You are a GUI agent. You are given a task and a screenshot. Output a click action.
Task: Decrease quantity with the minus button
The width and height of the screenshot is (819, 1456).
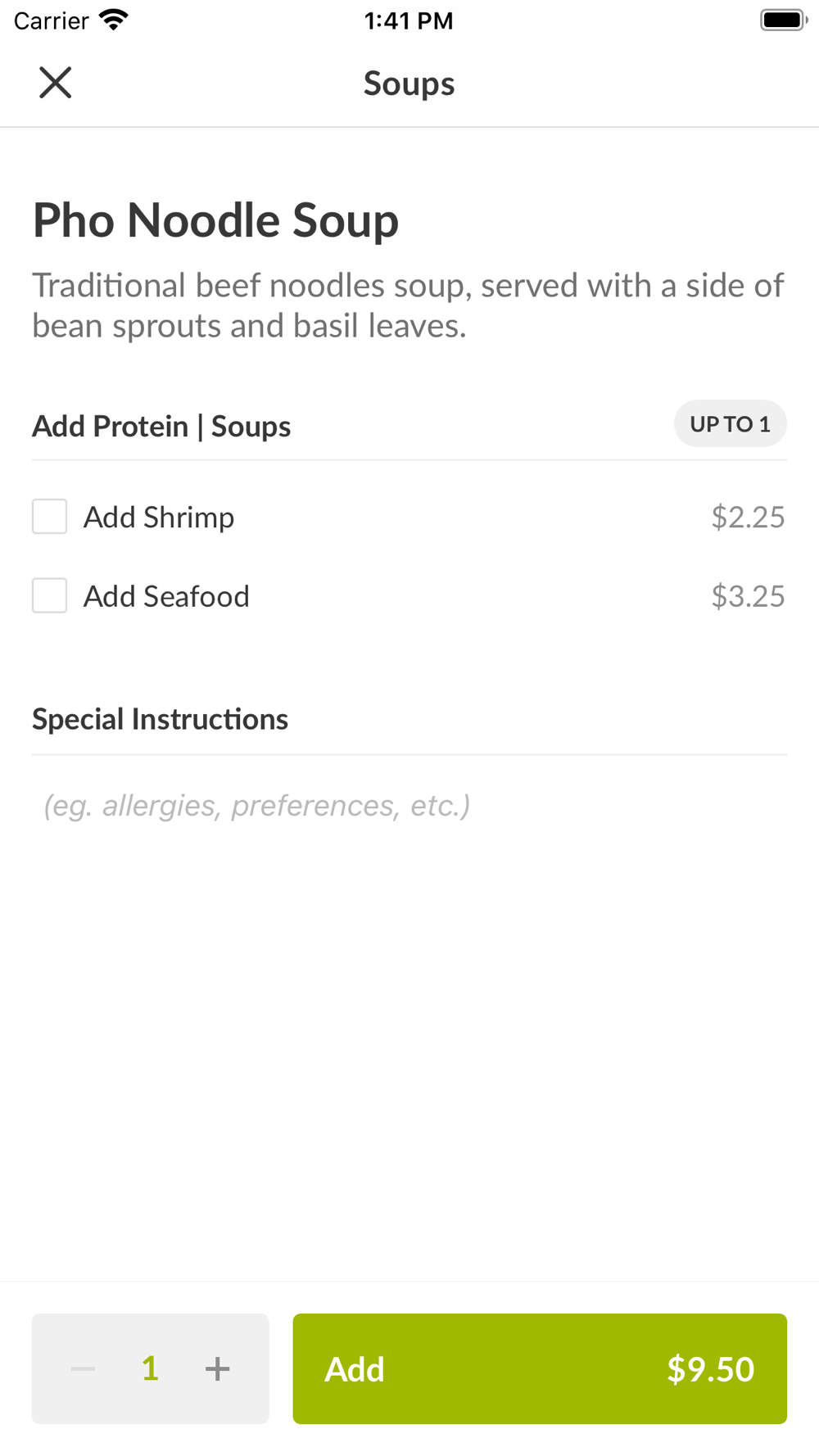point(84,1368)
